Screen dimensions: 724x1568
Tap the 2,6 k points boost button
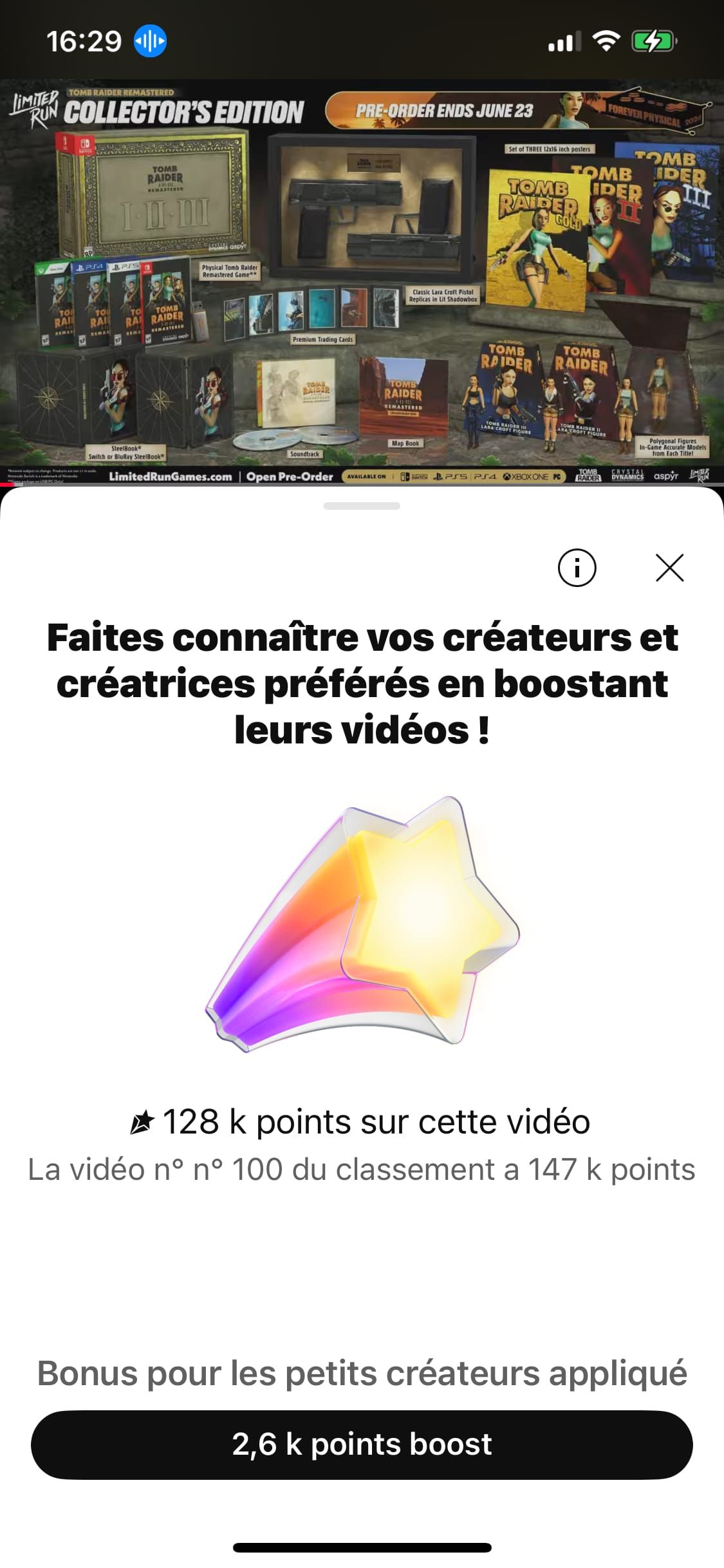[362, 1444]
